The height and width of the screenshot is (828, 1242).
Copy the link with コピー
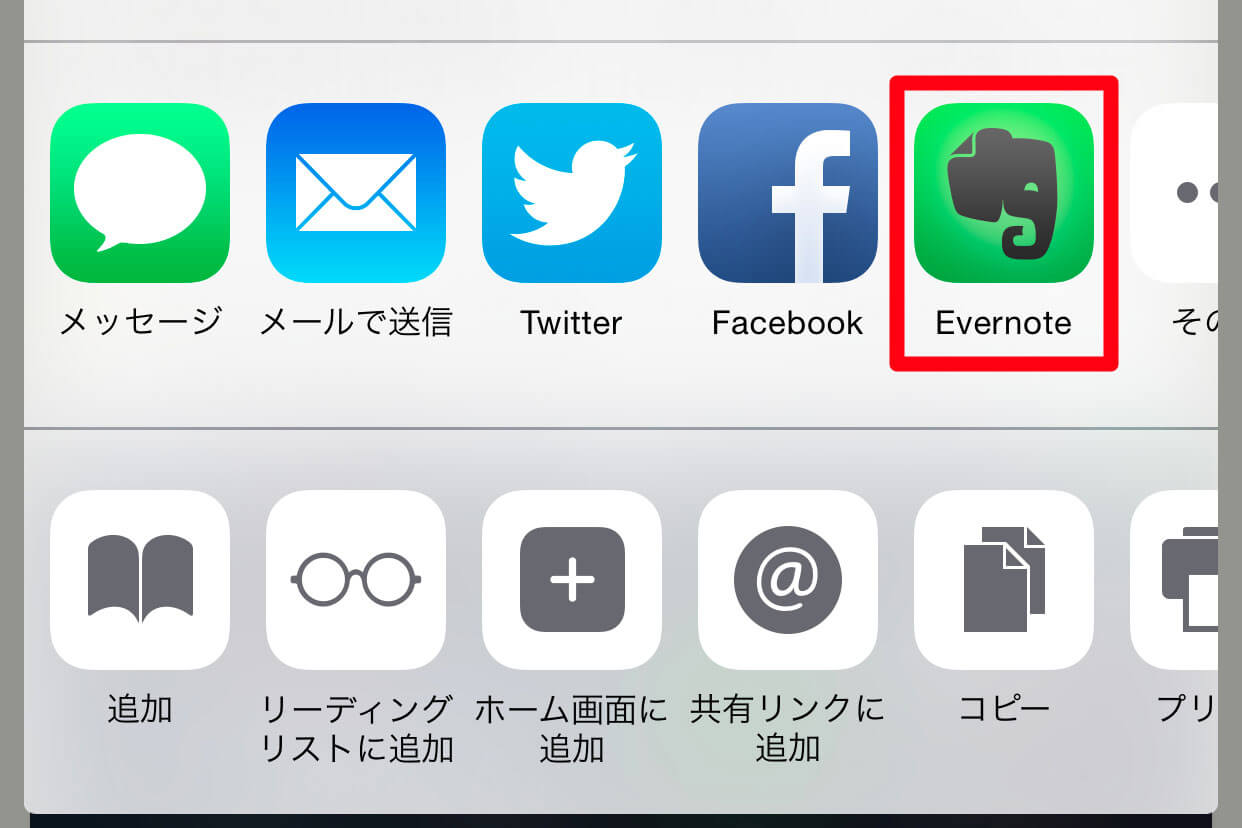[x=1003, y=580]
